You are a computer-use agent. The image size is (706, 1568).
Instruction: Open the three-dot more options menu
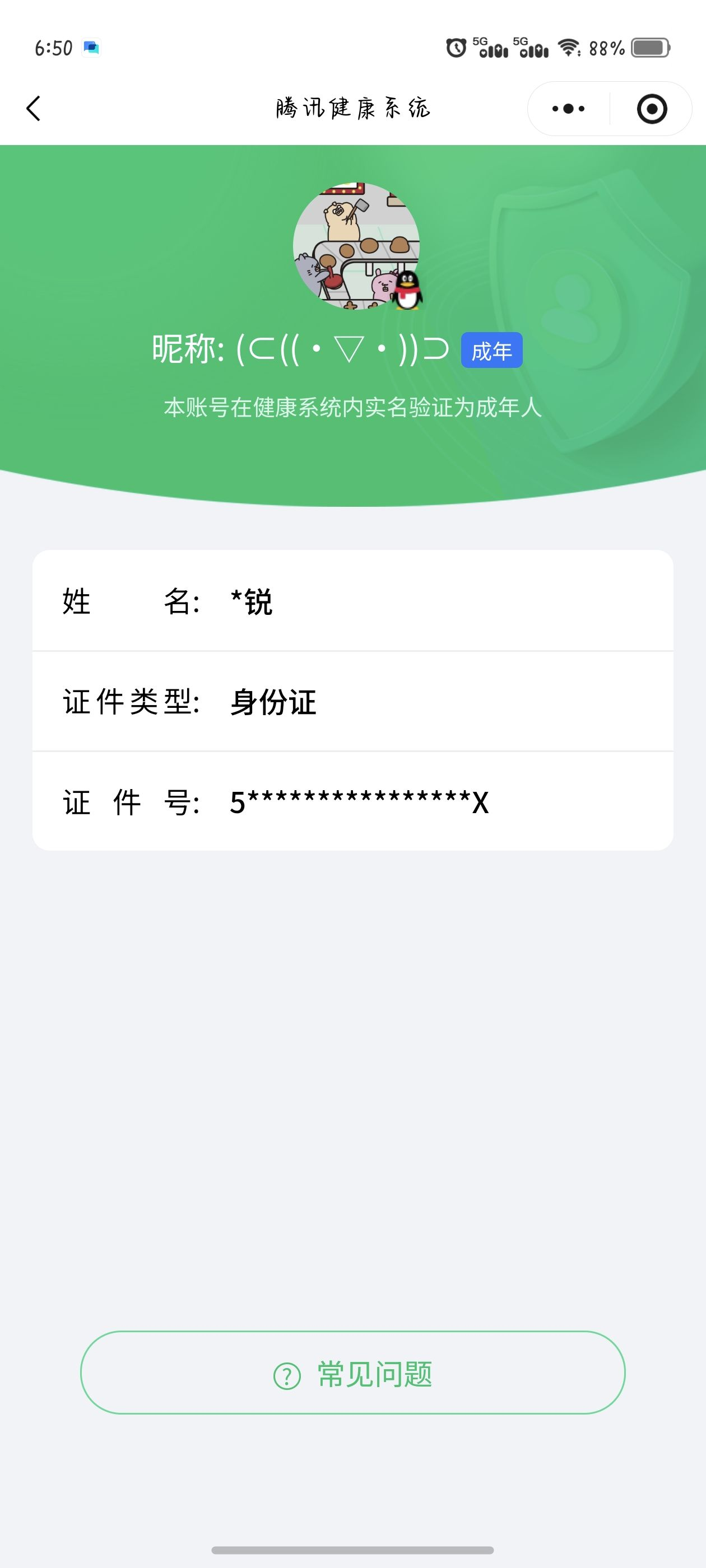pyautogui.click(x=568, y=109)
